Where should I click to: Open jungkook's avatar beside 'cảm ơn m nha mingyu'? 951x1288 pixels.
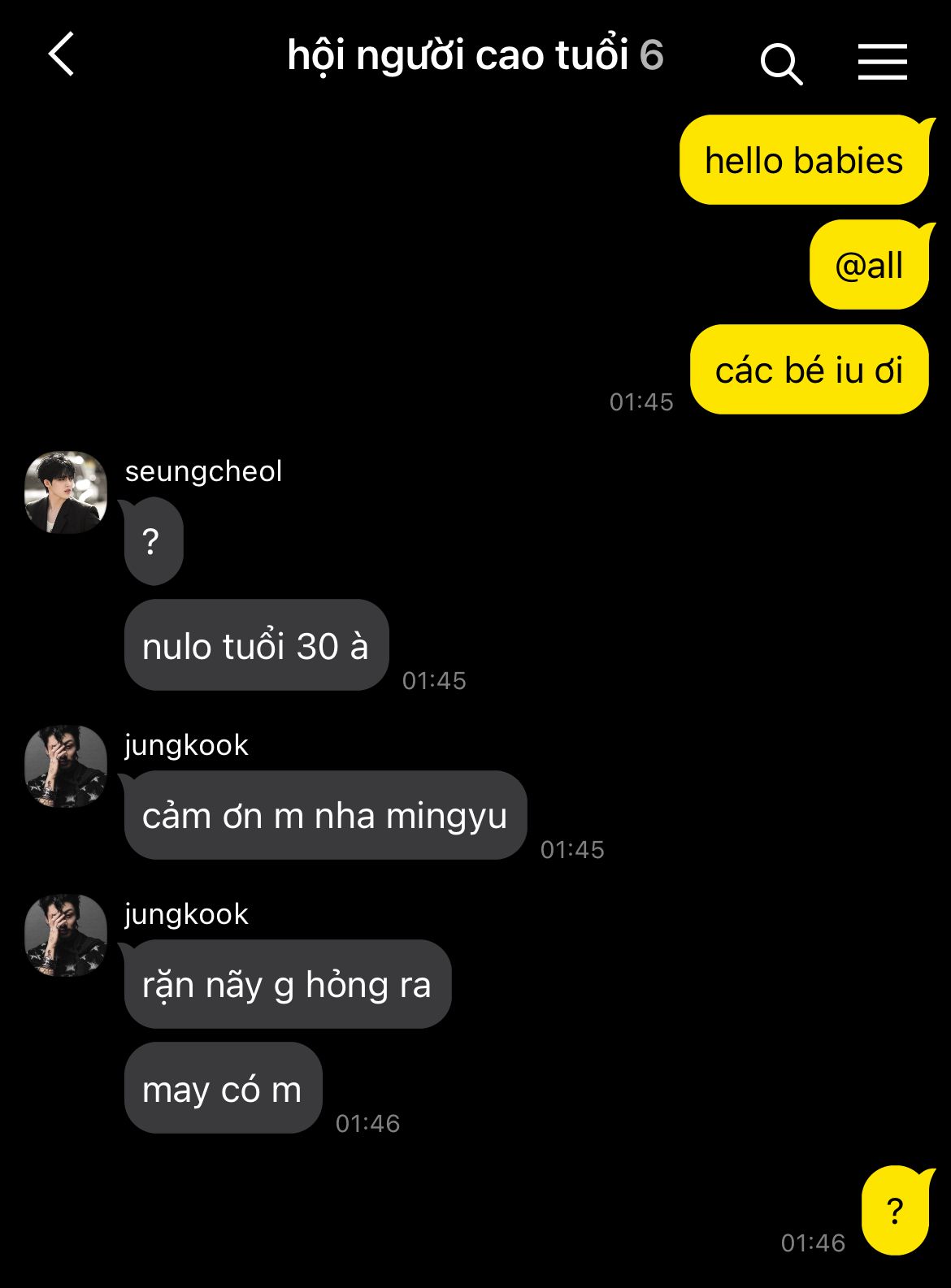pos(66,766)
